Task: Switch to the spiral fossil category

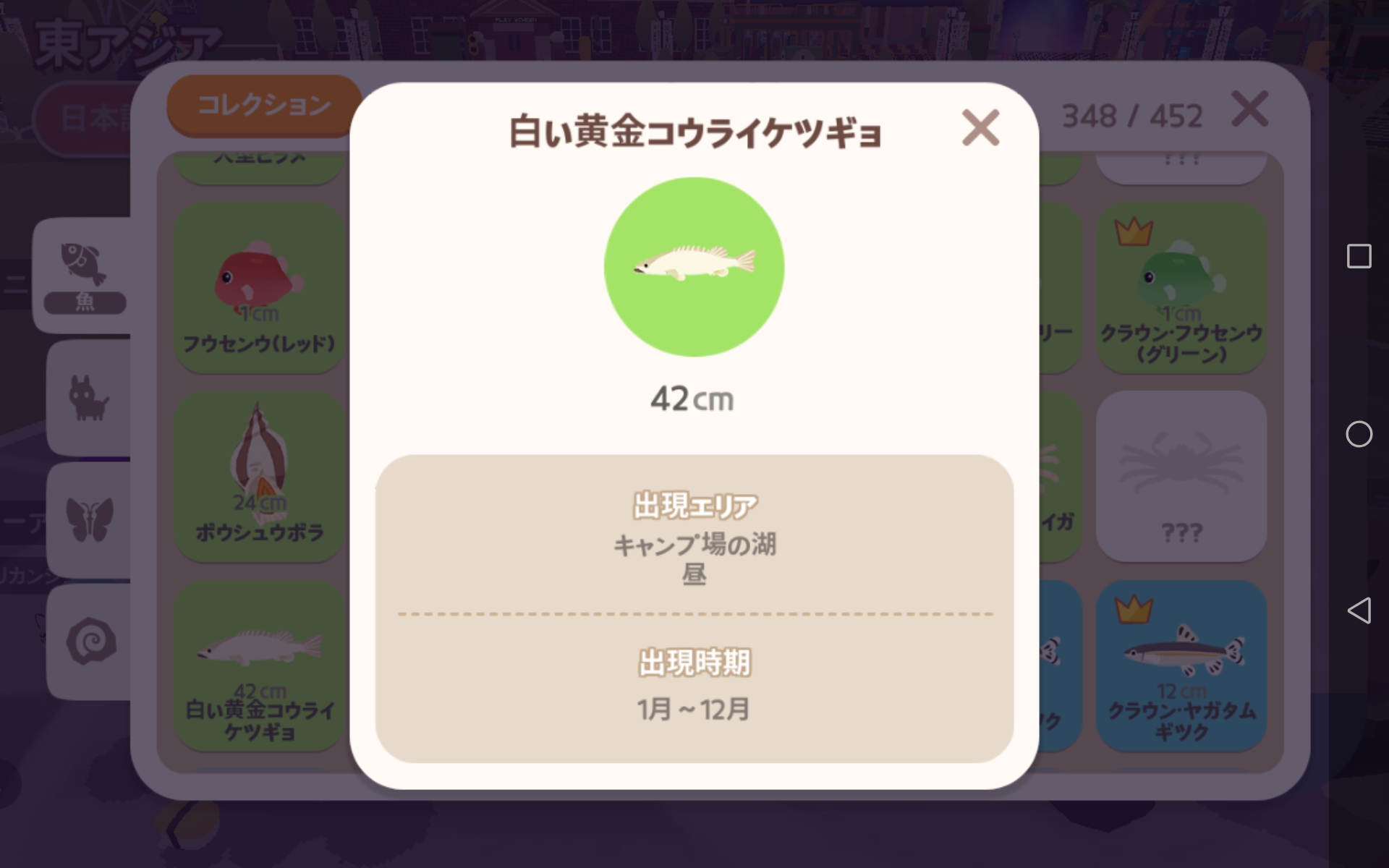Action: 90,642
